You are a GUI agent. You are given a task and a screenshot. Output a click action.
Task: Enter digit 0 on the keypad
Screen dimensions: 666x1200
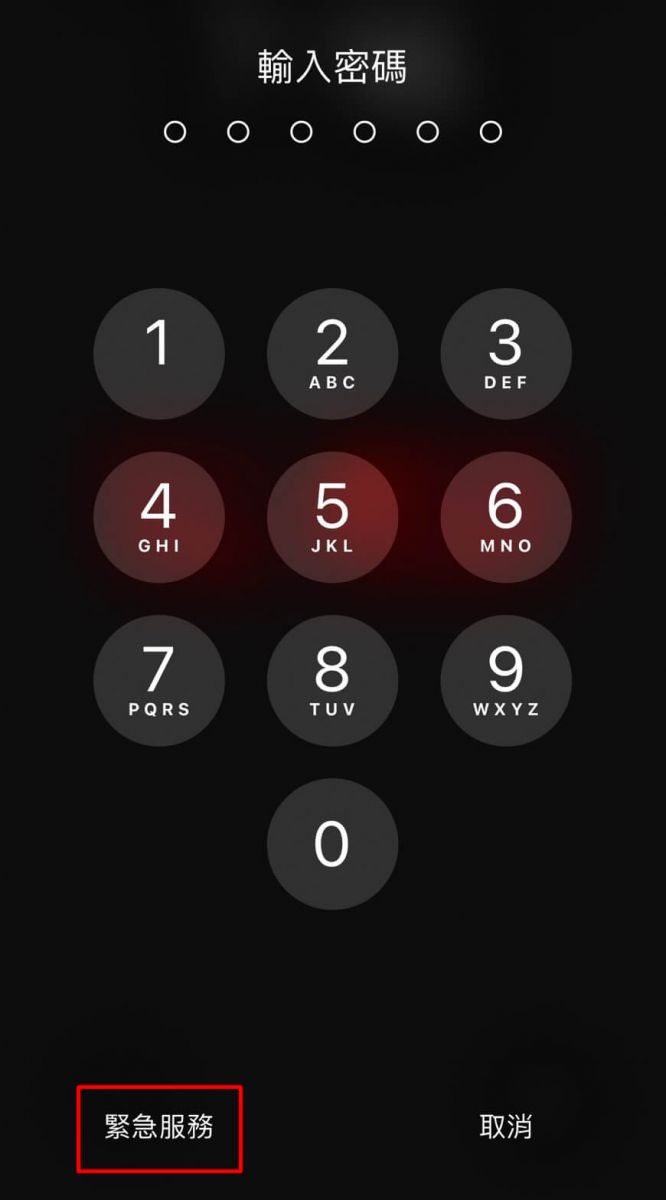click(x=332, y=844)
